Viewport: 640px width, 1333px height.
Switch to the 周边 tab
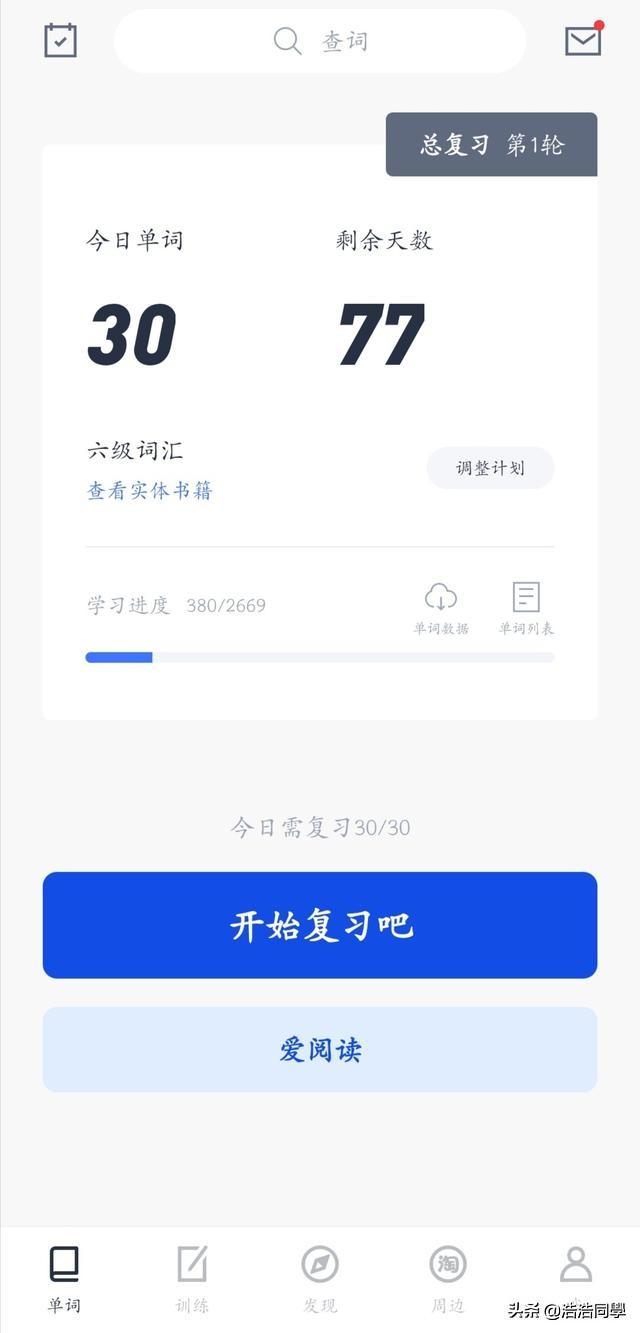click(448, 1279)
